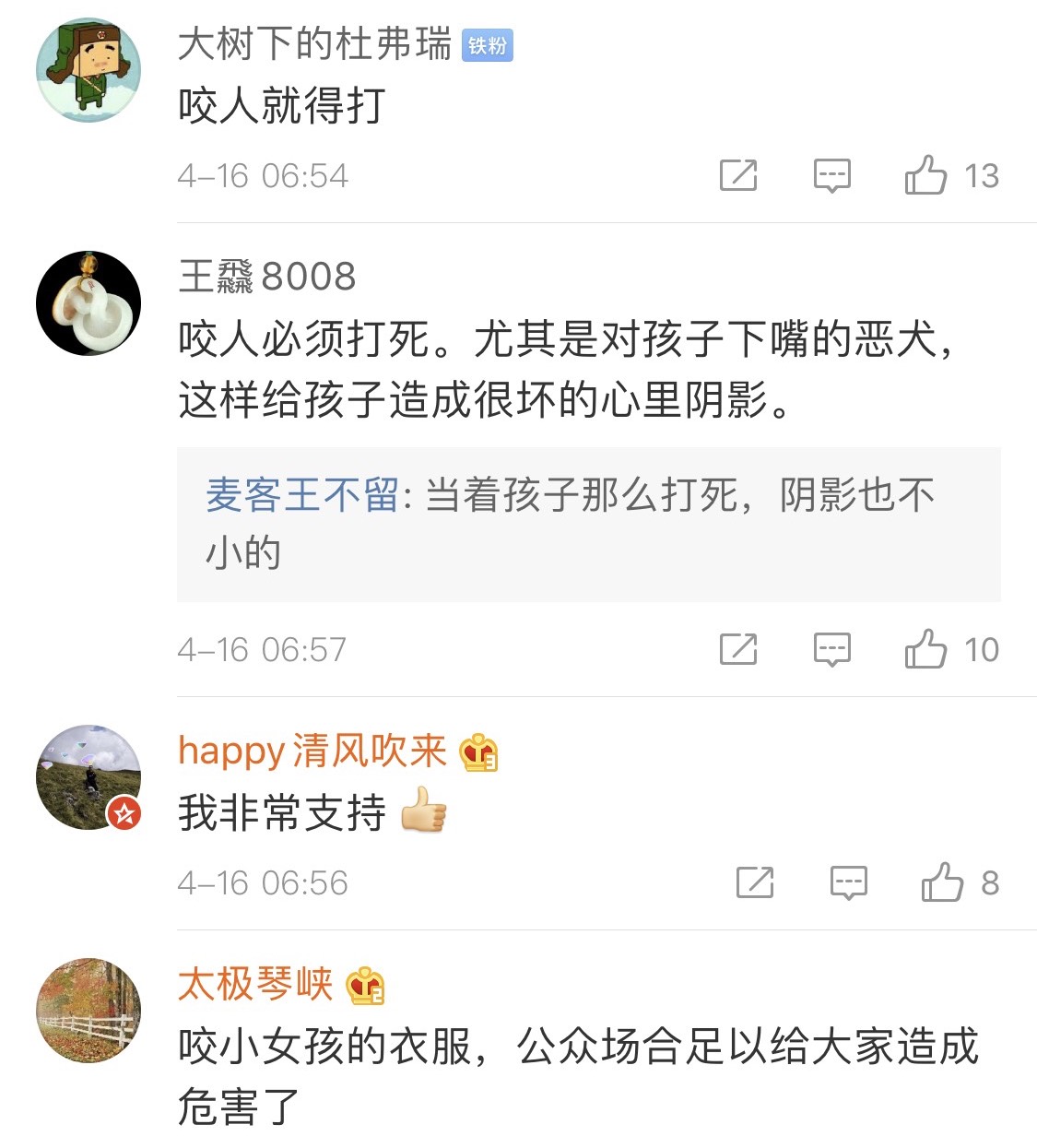This screenshot has height=1148, width=1037.
Task: Reply to 大树下的杜弗瑞's comment
Action: coord(831,175)
